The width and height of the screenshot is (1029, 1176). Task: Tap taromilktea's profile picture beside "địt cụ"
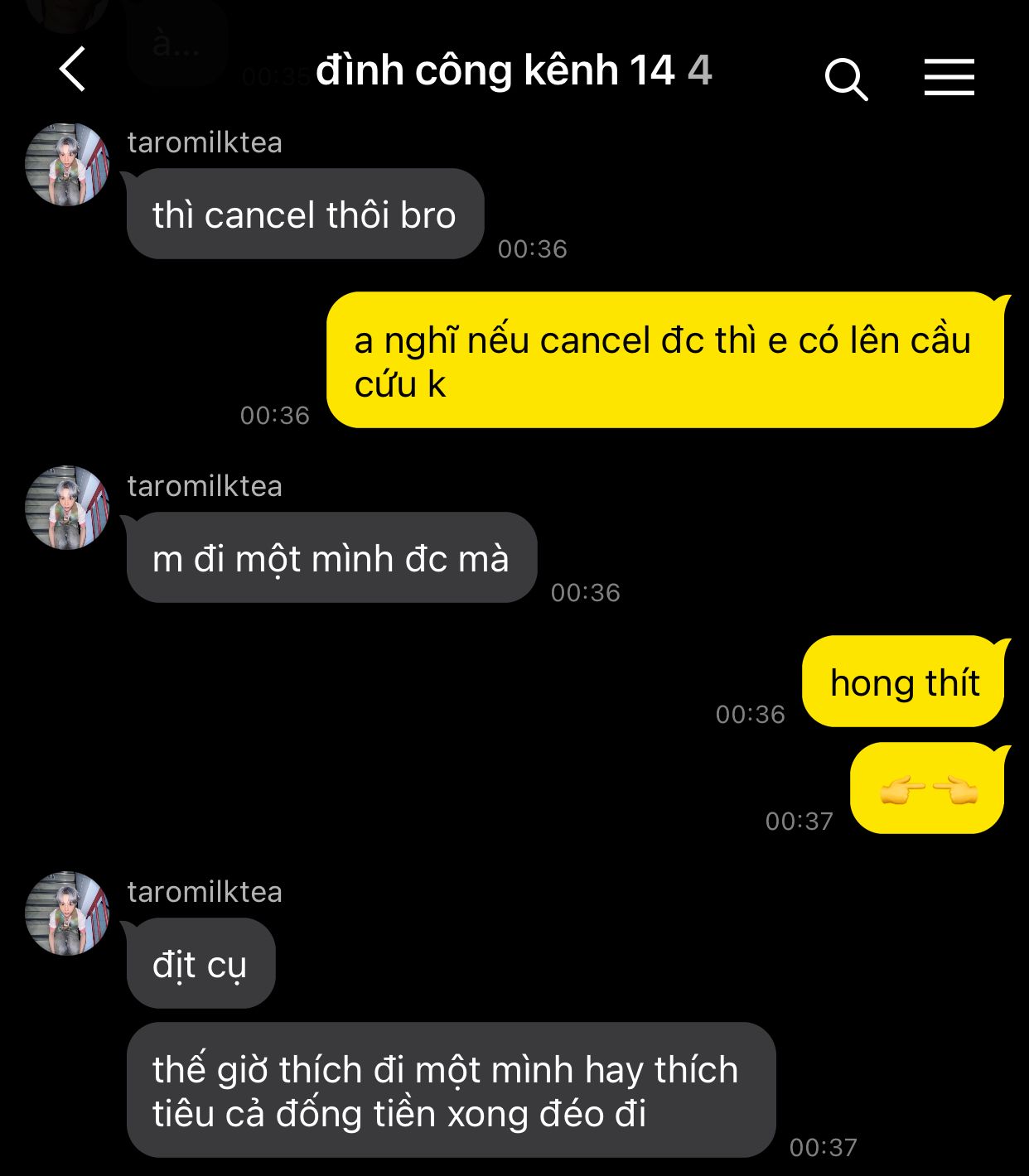coord(68,913)
